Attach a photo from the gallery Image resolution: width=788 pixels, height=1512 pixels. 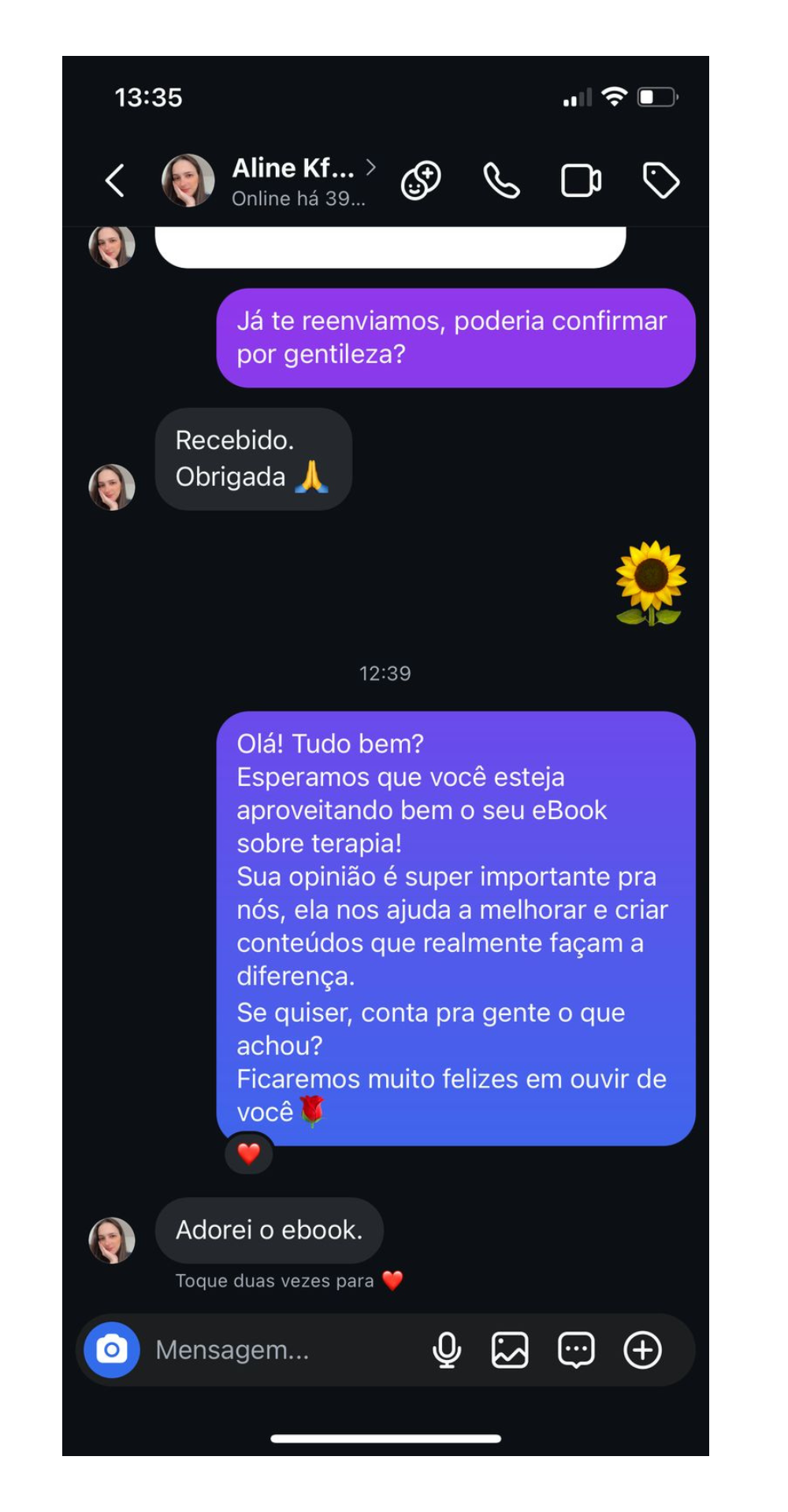pos(510,1350)
